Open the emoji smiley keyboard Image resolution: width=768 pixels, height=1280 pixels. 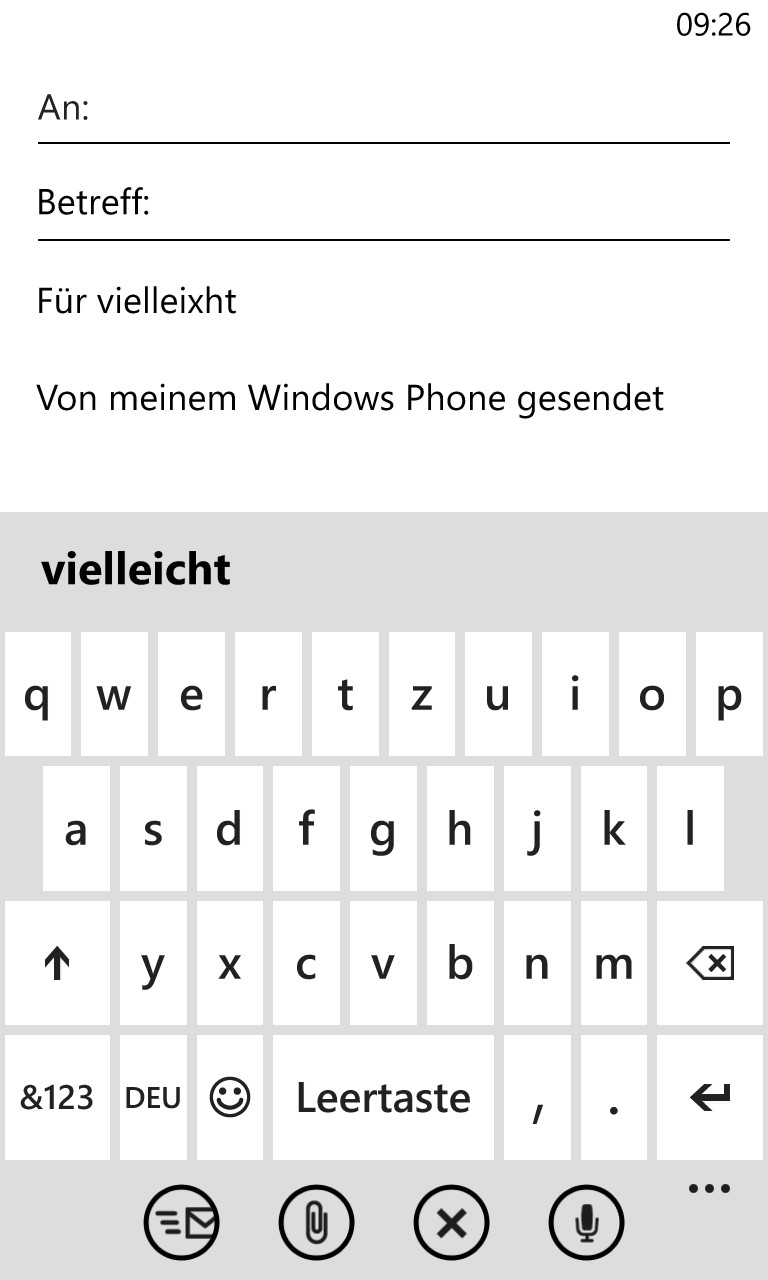[230, 1097]
